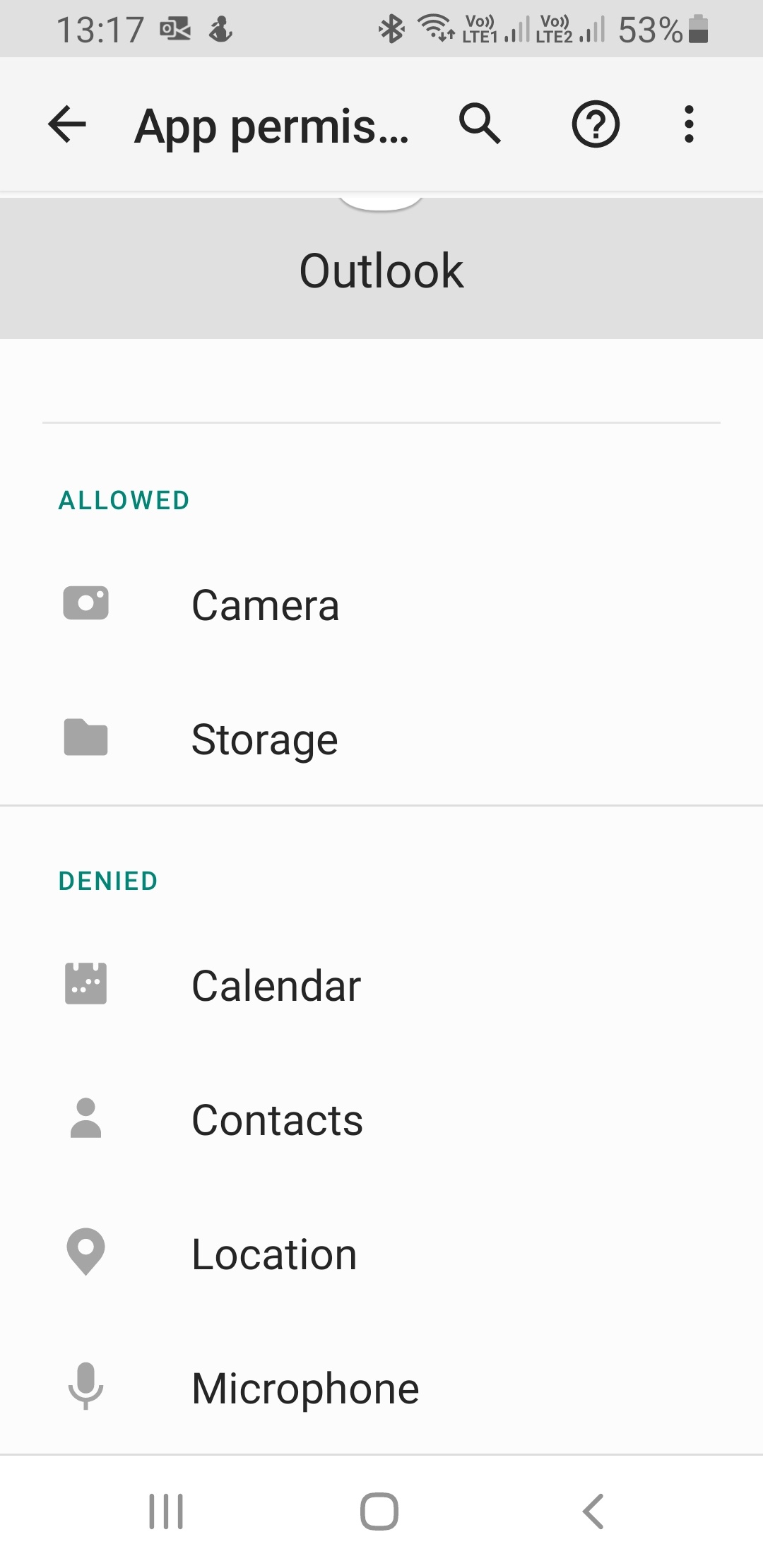Open Camera permission settings
This screenshot has width=763, height=1568.
point(265,605)
